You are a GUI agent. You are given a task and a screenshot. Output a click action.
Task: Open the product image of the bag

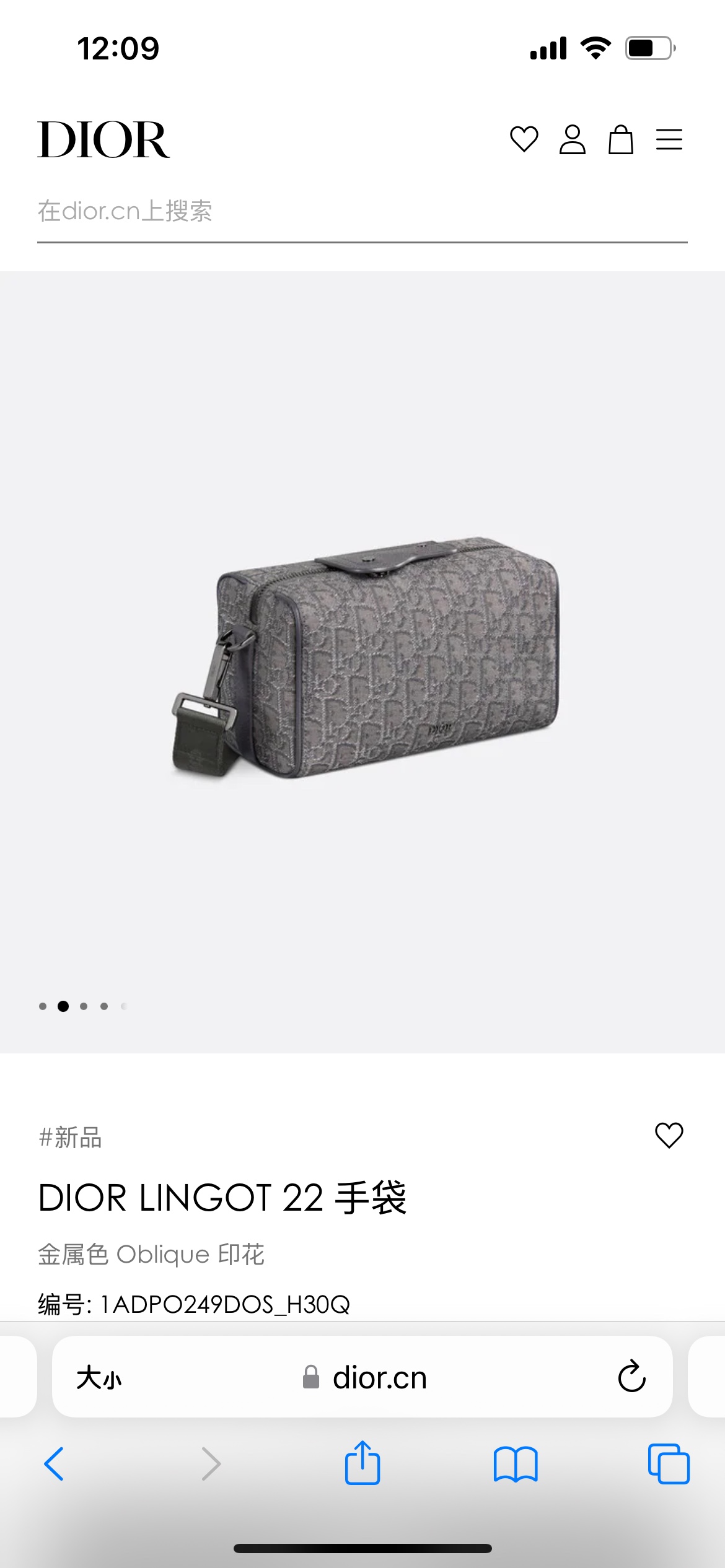pos(366,658)
